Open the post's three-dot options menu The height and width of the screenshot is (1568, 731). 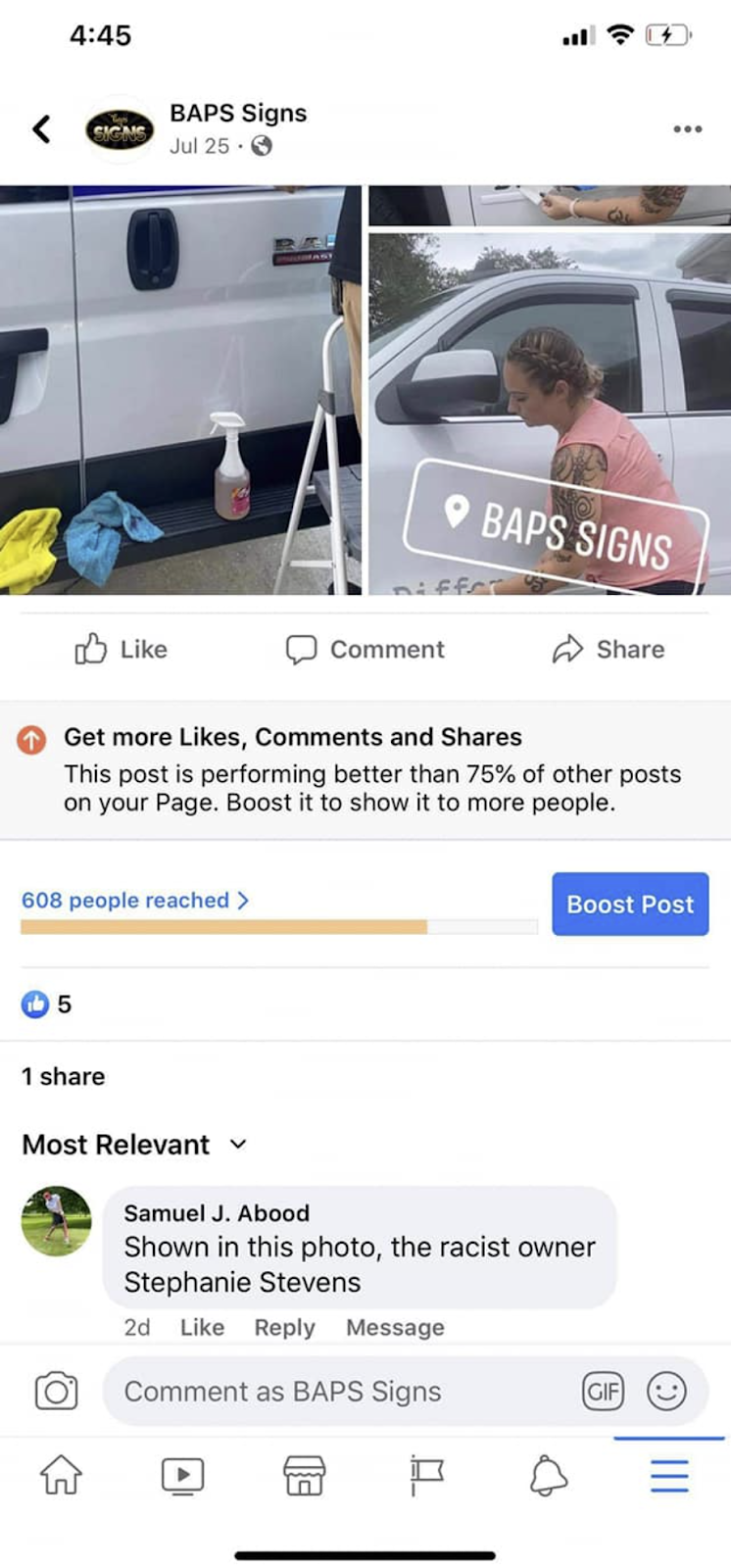[687, 129]
